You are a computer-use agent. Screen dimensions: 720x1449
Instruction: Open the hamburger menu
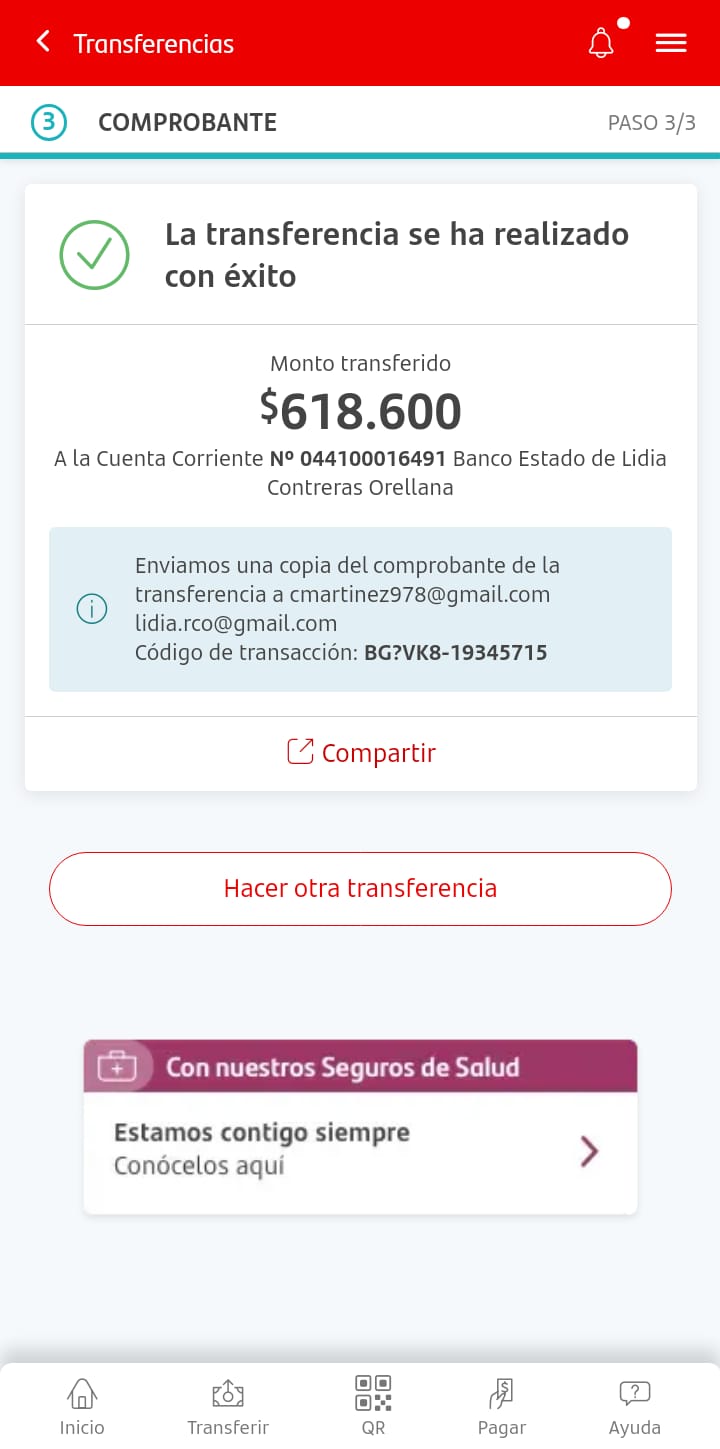[x=670, y=43]
